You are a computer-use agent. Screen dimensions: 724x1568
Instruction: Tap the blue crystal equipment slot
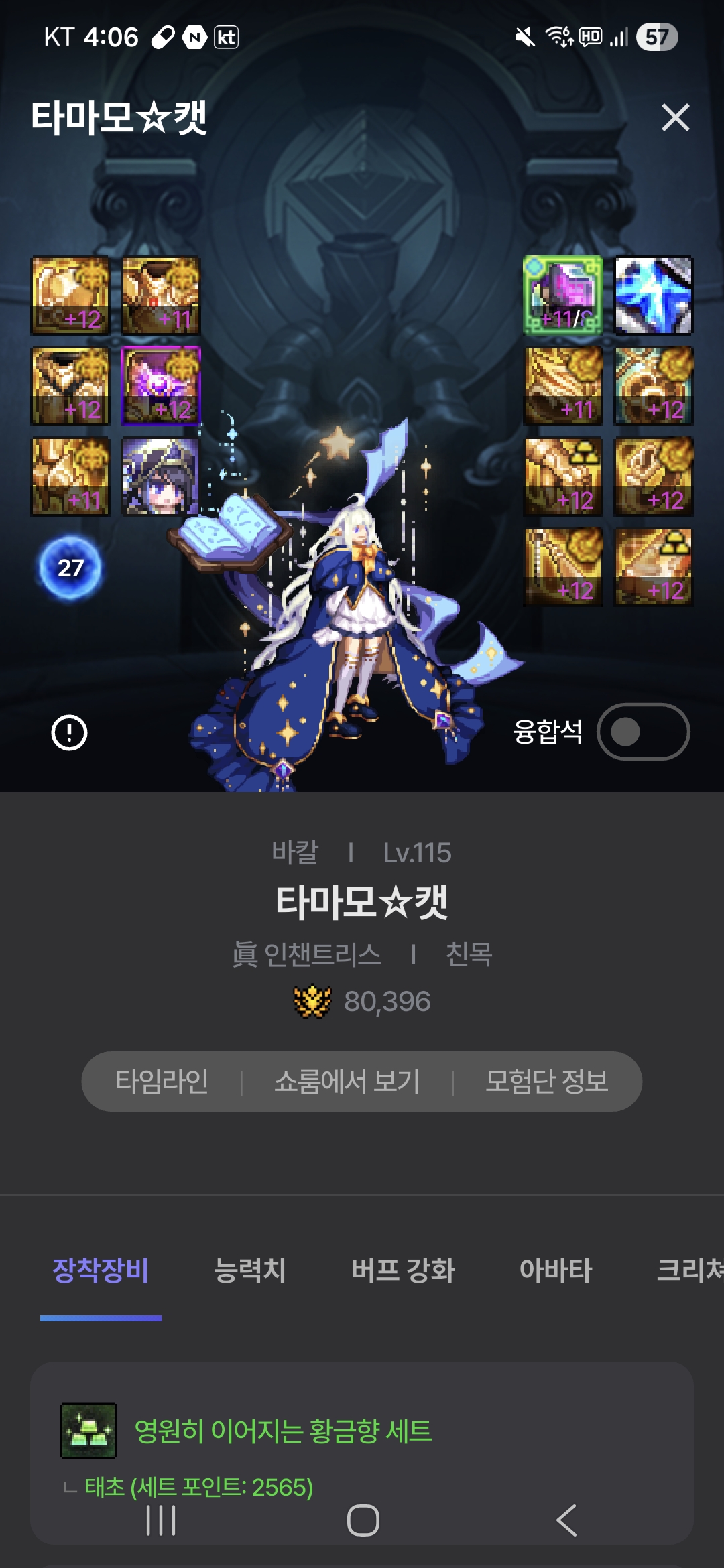pyautogui.click(x=654, y=296)
